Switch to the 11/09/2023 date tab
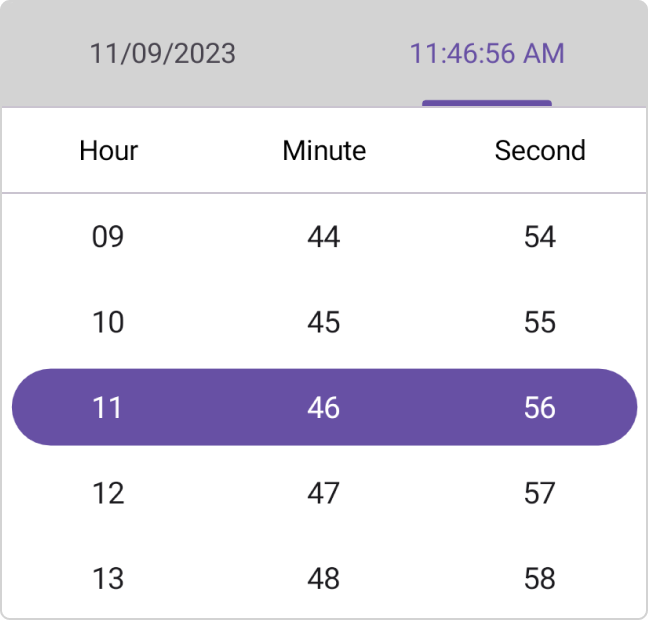 tap(162, 53)
